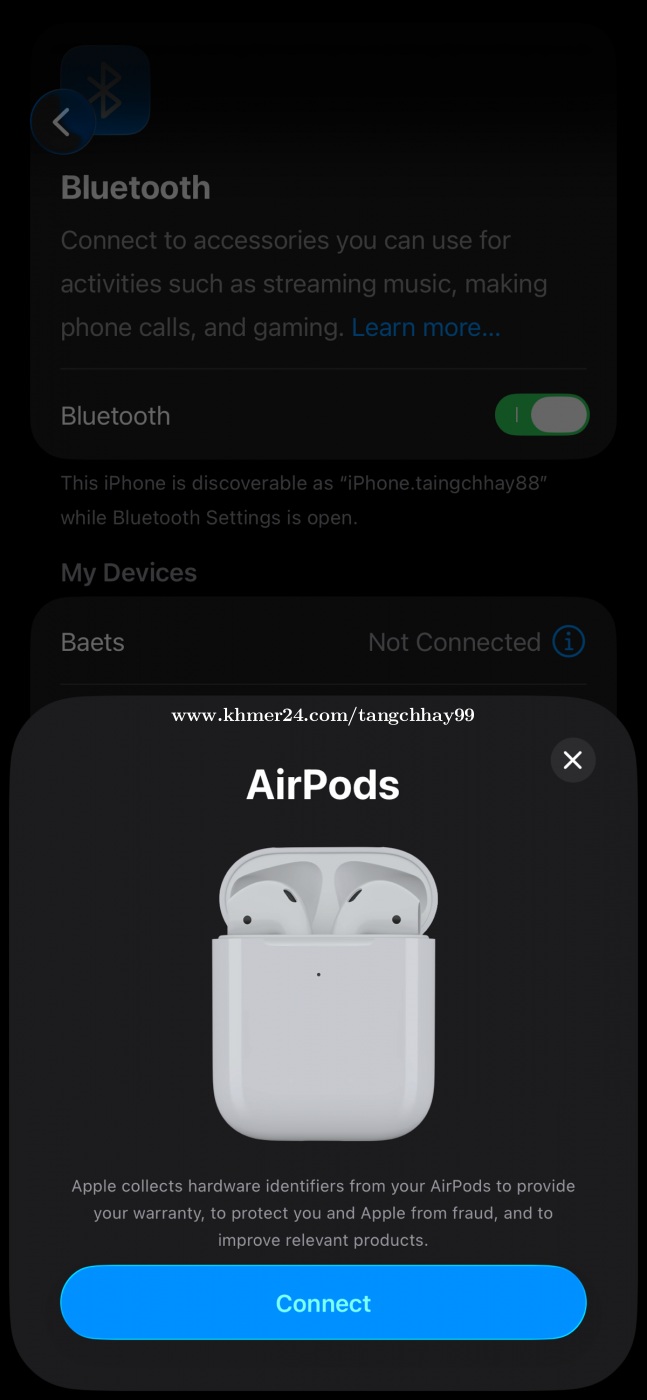647x1400 pixels.
Task: View info for Baets device
Action: click(568, 641)
